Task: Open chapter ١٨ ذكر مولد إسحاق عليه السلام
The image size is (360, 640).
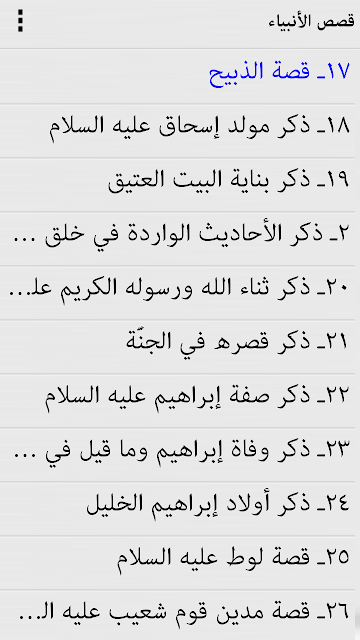Action: pyautogui.click(x=180, y=131)
